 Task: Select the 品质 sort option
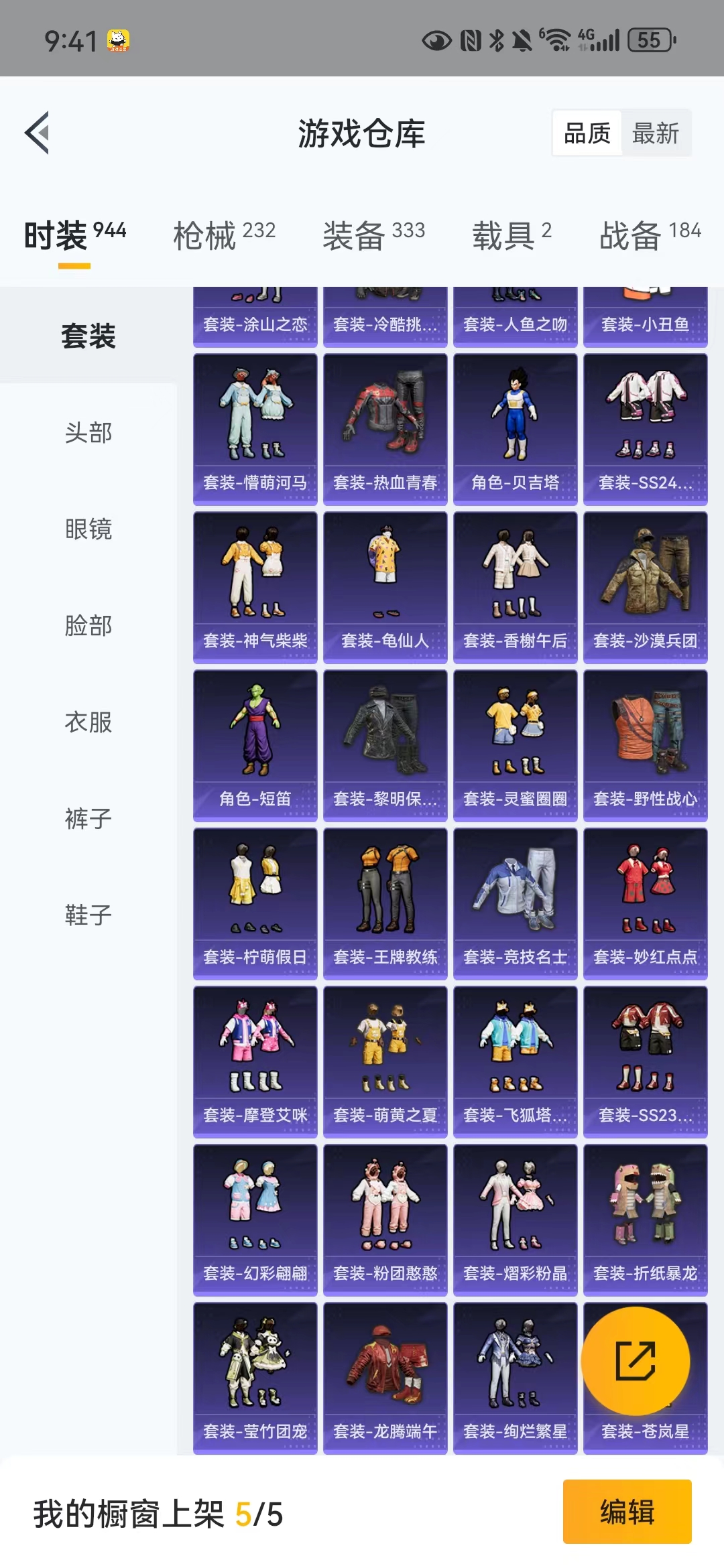point(587,133)
